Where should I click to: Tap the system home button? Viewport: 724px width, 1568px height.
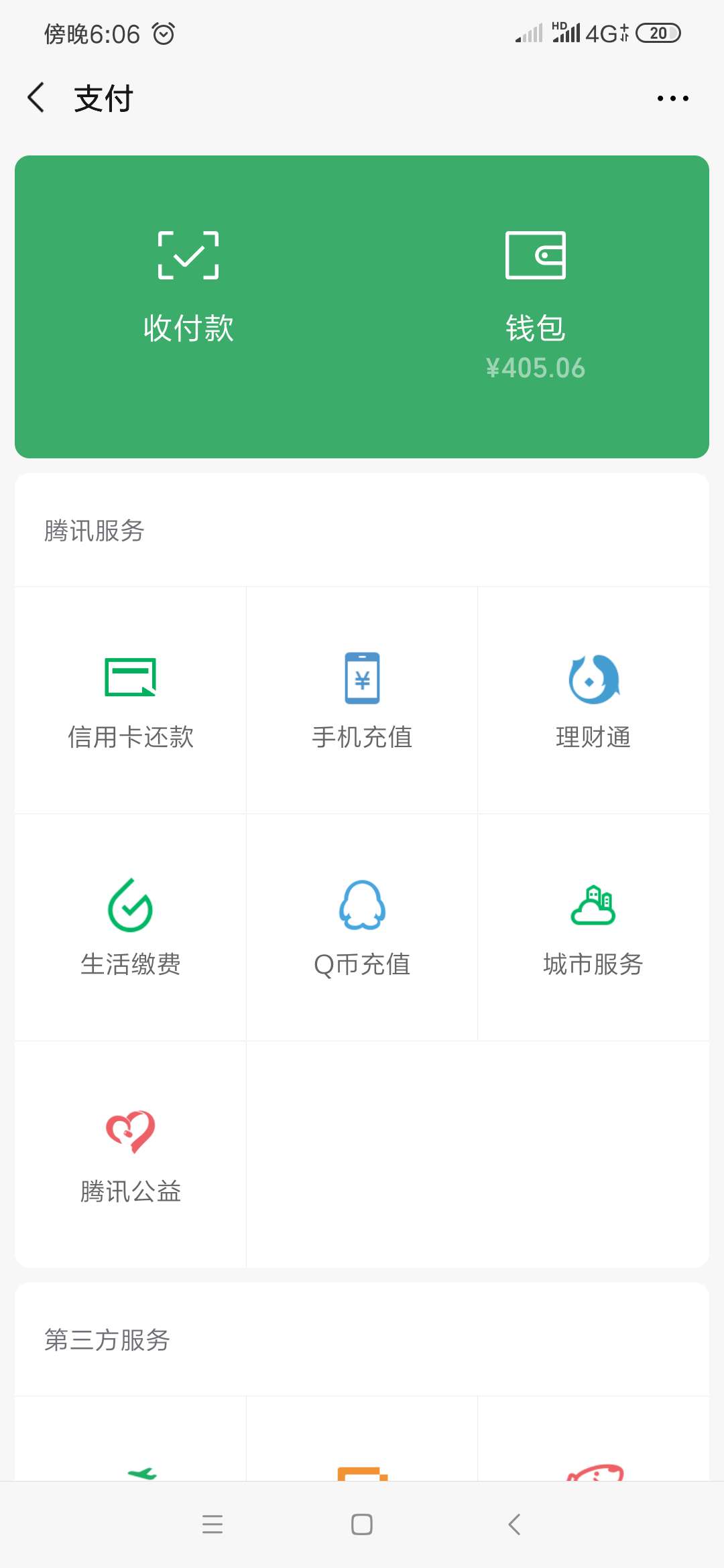click(x=362, y=1524)
